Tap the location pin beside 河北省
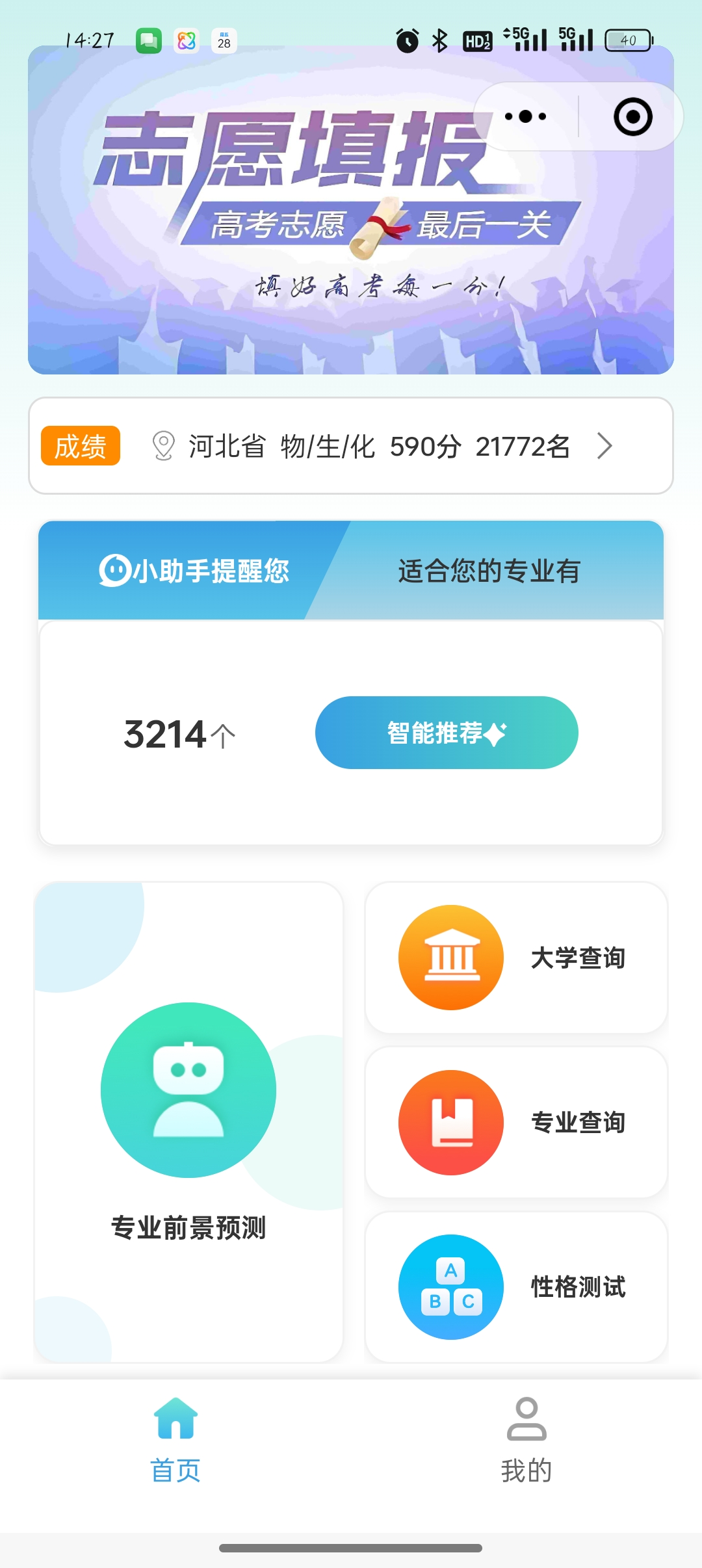702x1568 pixels. [163, 446]
